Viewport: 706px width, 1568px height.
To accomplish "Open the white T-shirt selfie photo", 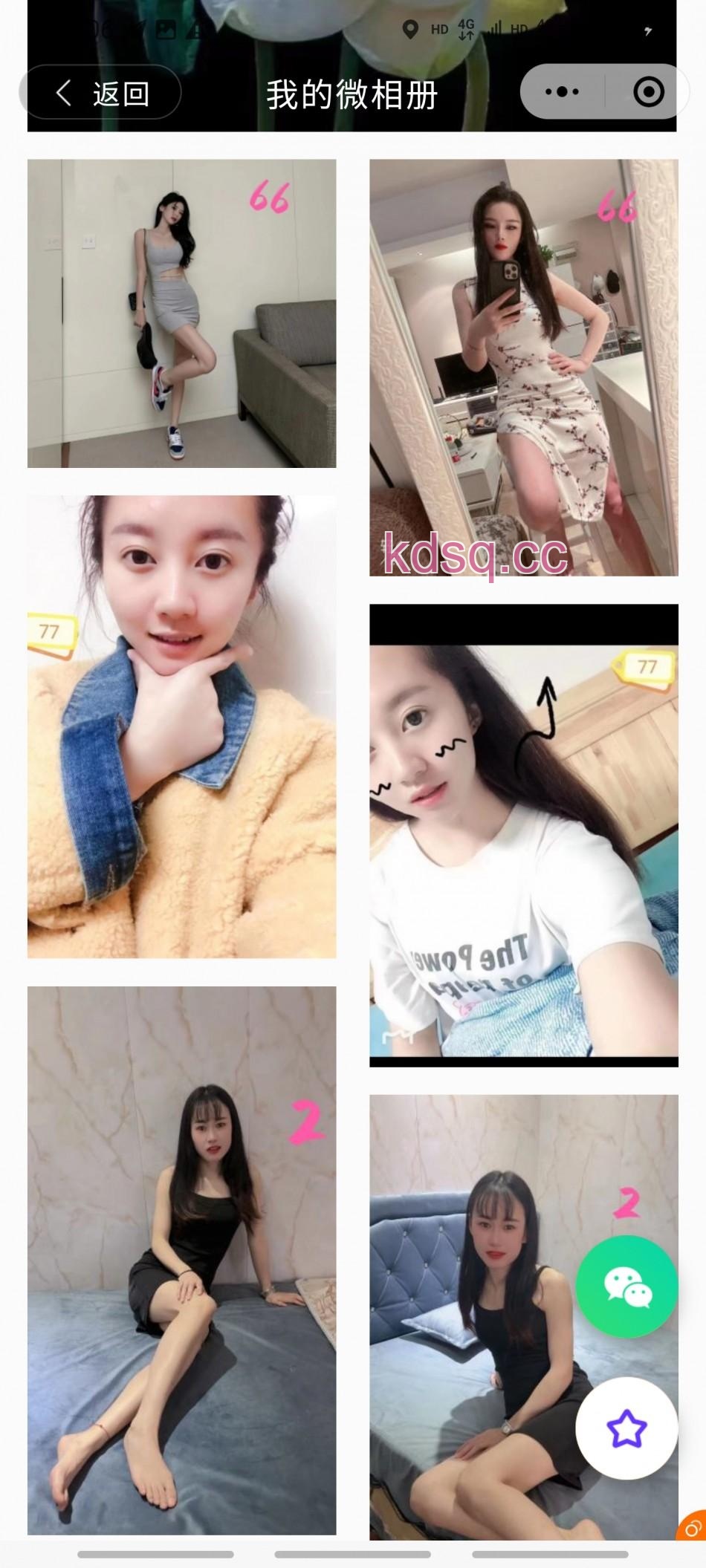I will (x=523, y=835).
